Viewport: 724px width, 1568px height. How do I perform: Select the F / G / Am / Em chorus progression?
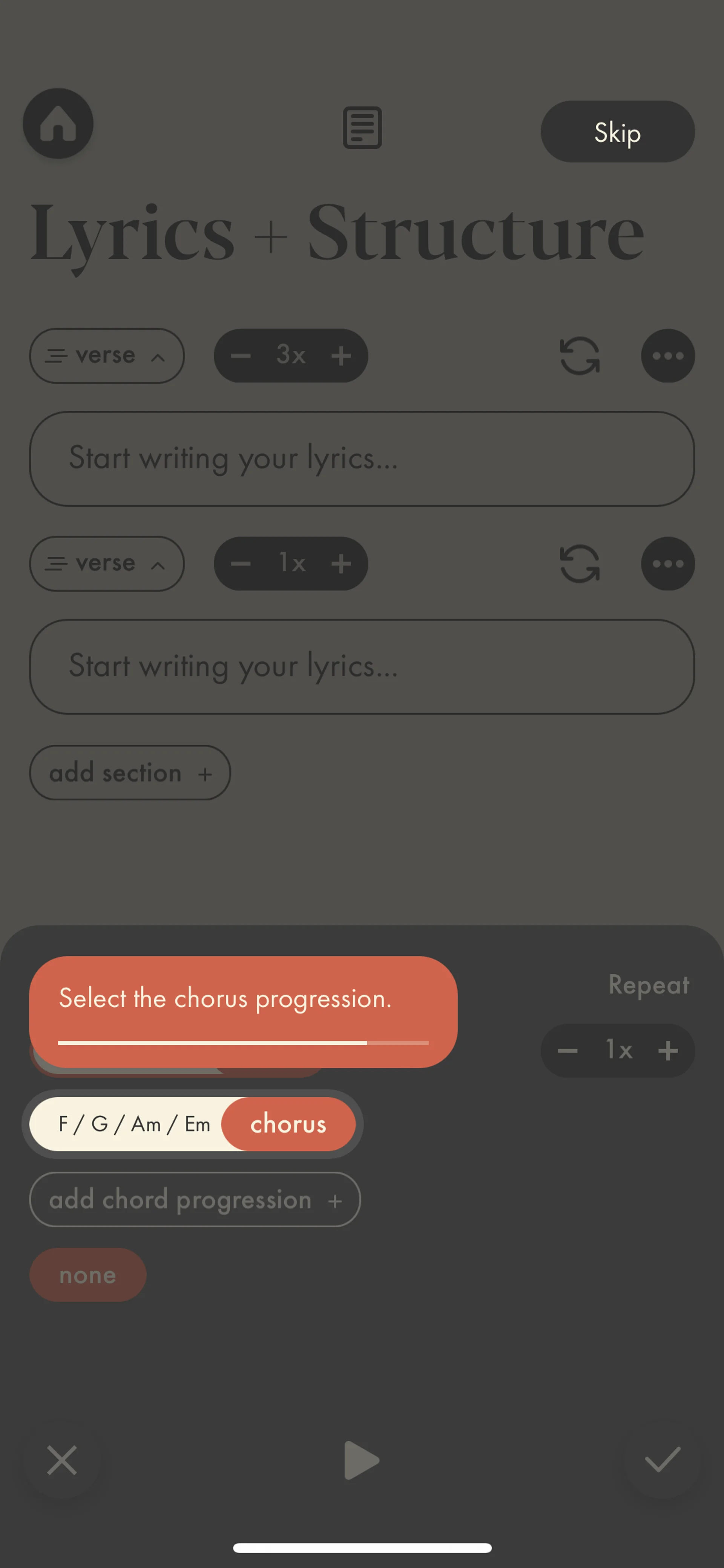pyautogui.click(x=192, y=1124)
